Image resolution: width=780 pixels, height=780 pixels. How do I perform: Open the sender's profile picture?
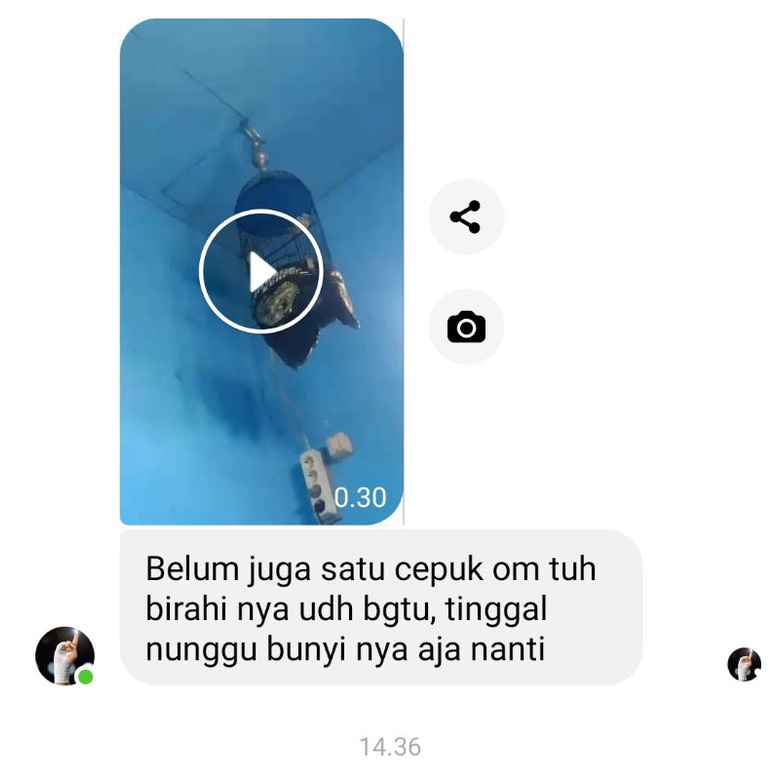coord(65,656)
